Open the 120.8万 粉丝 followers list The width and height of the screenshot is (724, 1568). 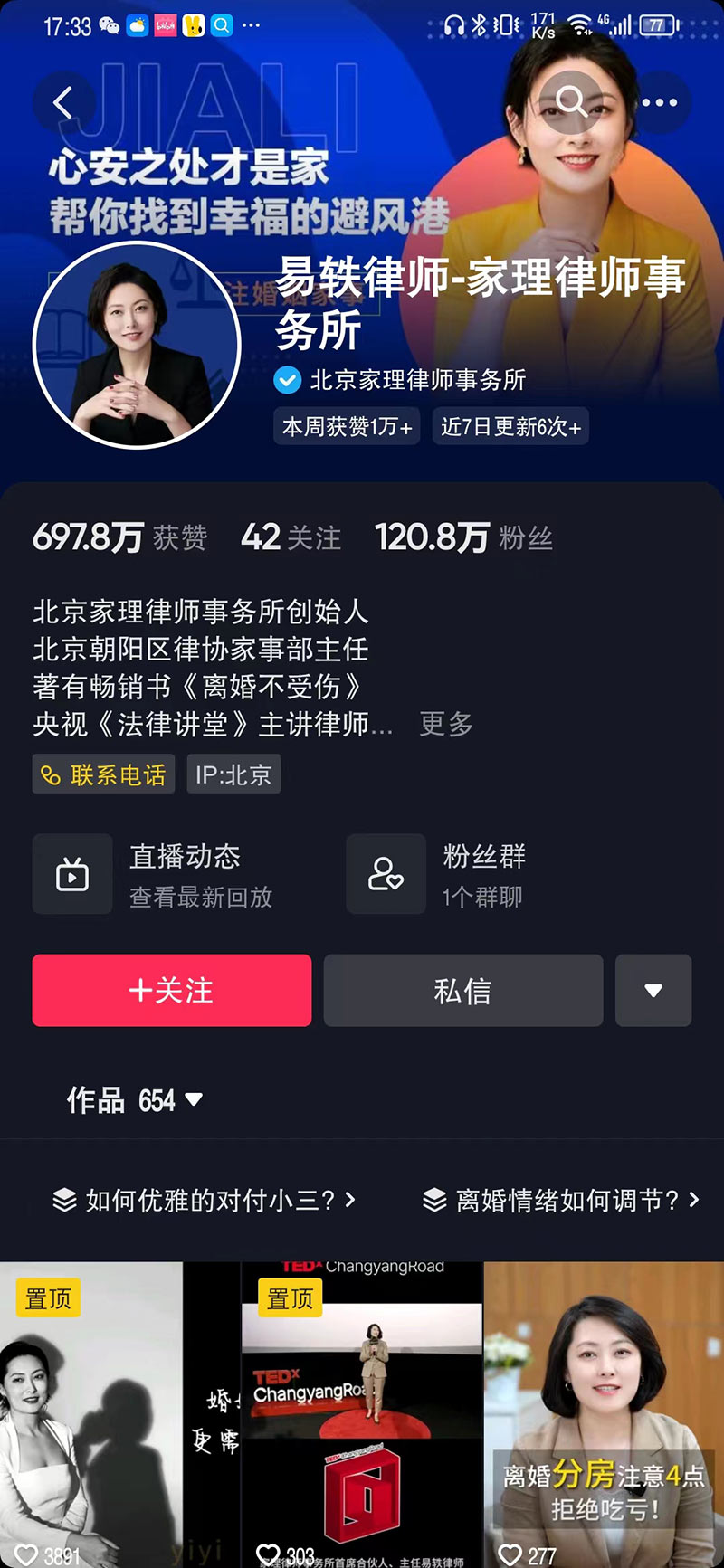[463, 537]
